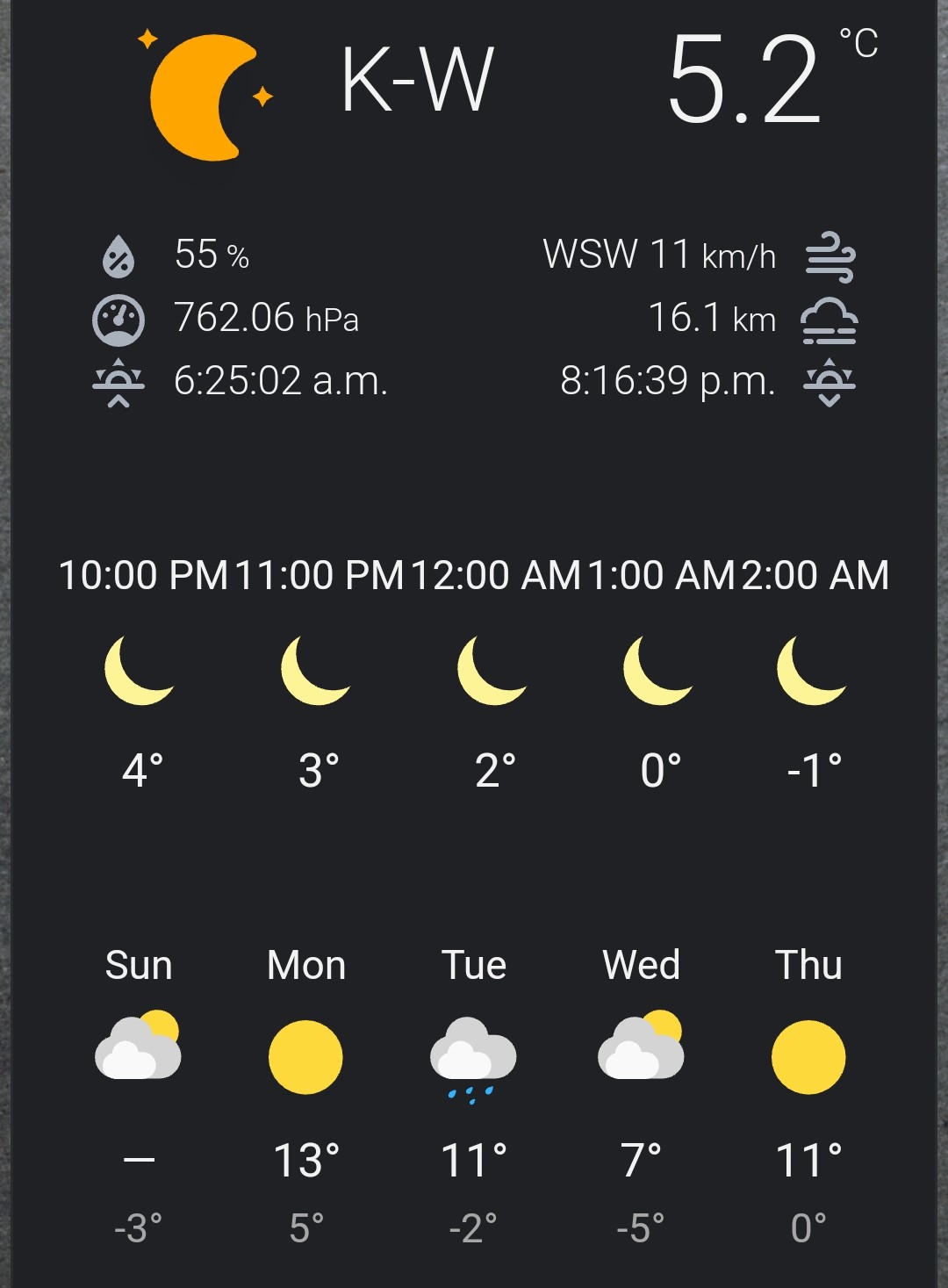Viewport: 948px width, 1288px height.
Task: Click the -1° temperature under 2:00 AM
Action: click(x=815, y=768)
